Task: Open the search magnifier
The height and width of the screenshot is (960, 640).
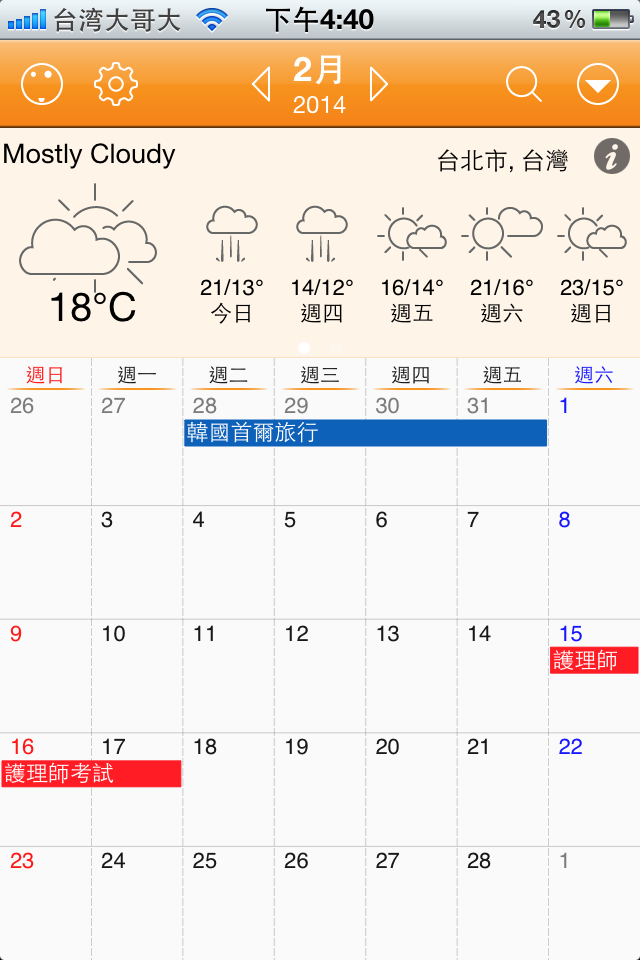Action: [523, 85]
